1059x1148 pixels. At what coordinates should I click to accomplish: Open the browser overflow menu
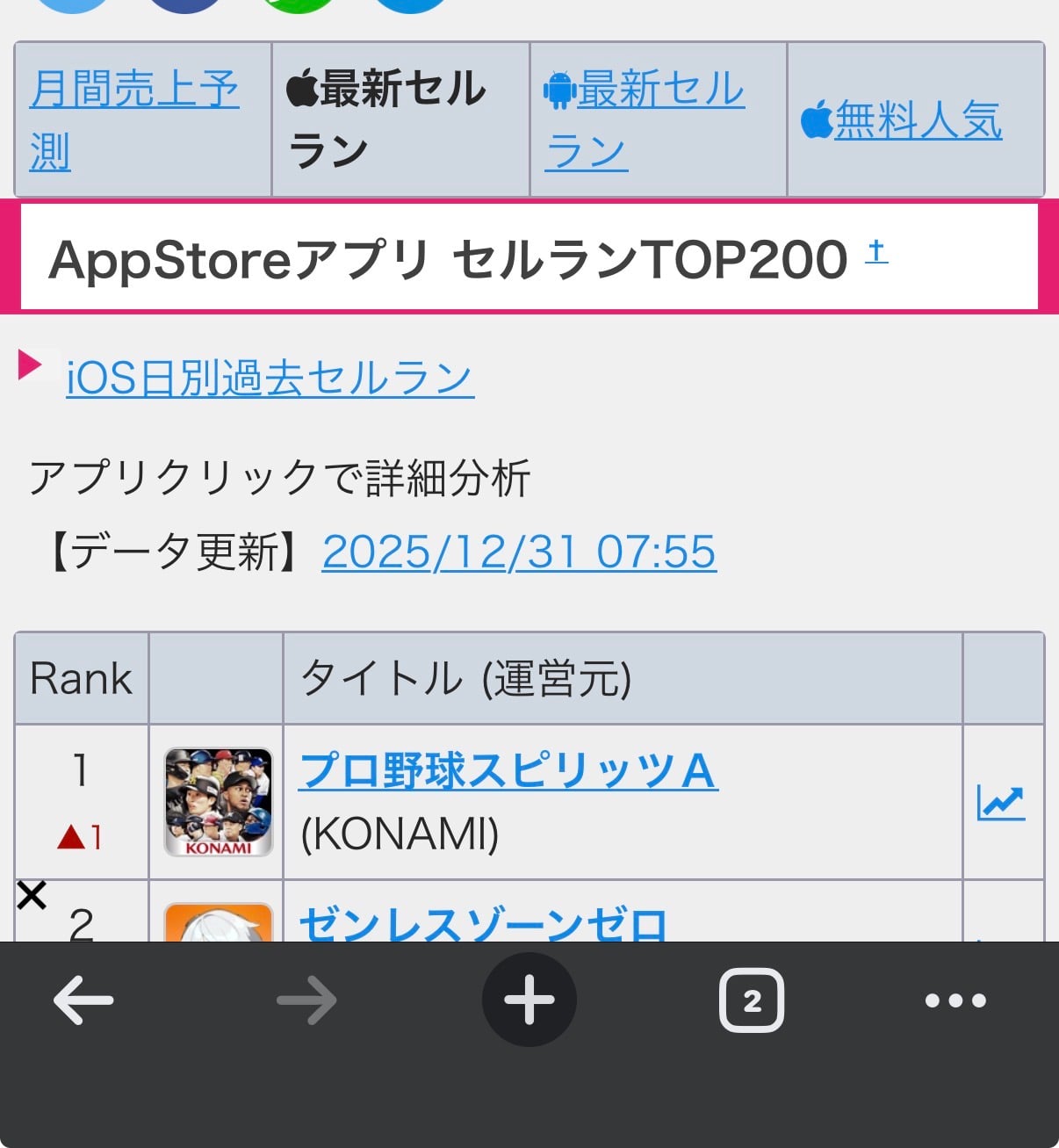pyautogui.click(x=955, y=1000)
